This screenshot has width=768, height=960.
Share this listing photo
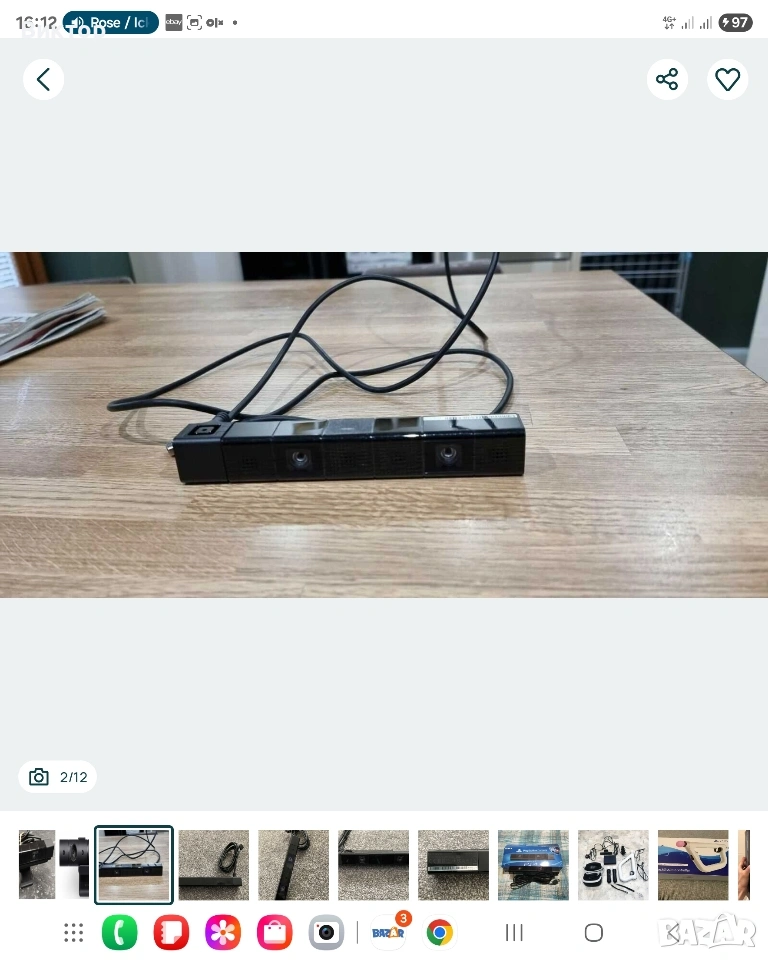(667, 80)
